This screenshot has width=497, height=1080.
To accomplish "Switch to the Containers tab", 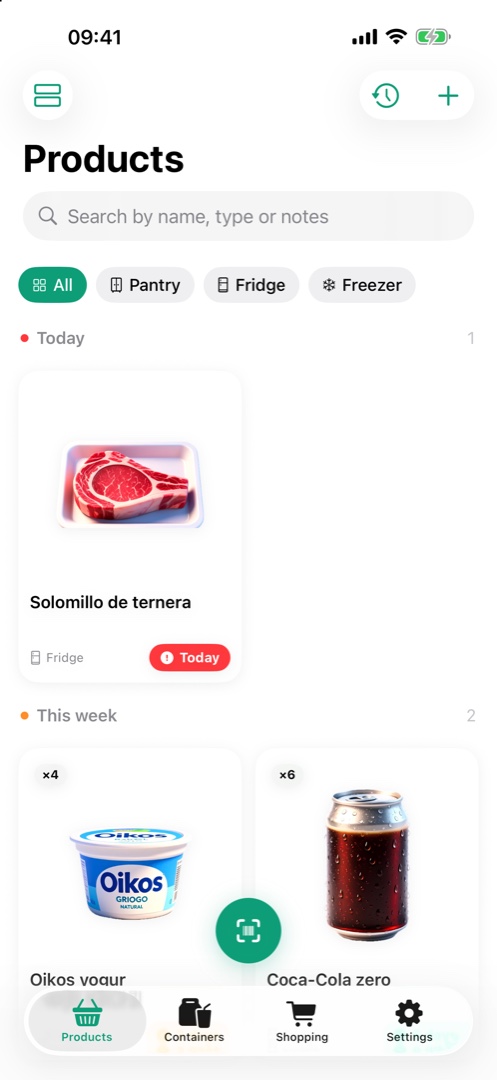I will point(194,1021).
